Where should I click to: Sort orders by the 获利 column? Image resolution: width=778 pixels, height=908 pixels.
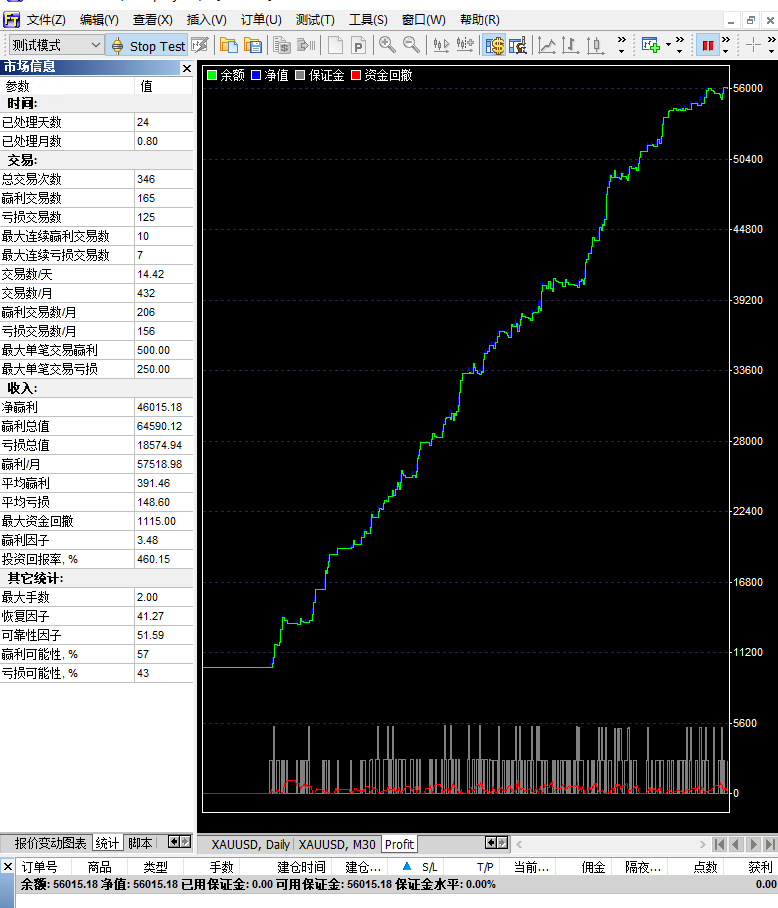tap(760, 867)
